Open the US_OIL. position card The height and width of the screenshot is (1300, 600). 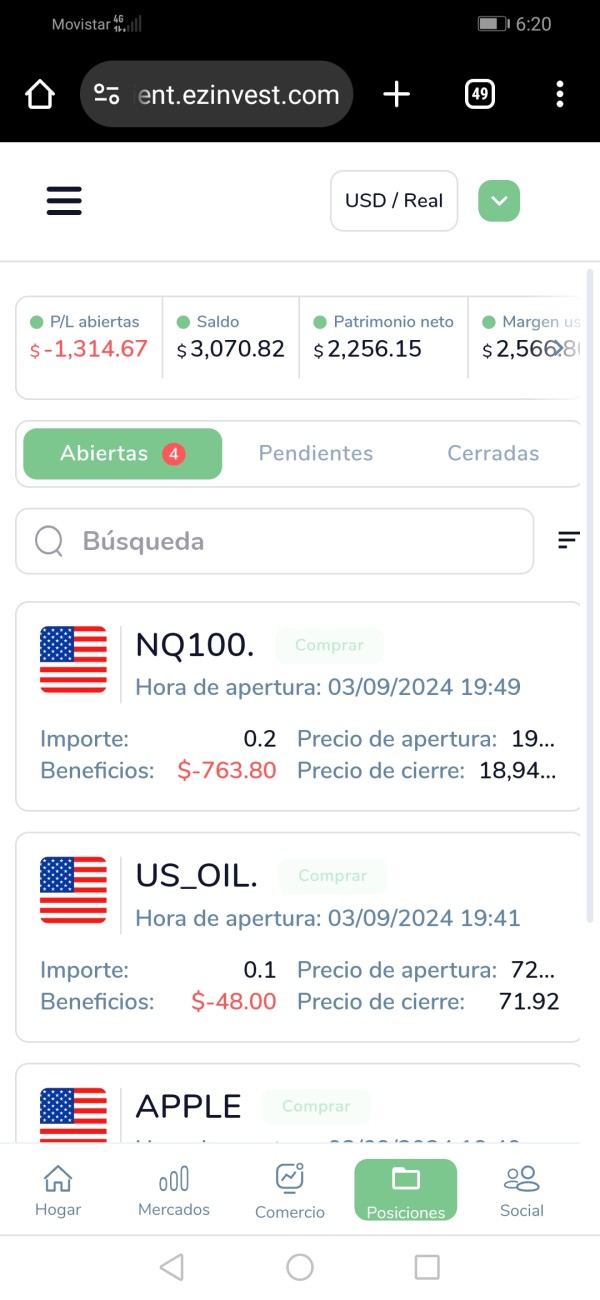coord(298,937)
